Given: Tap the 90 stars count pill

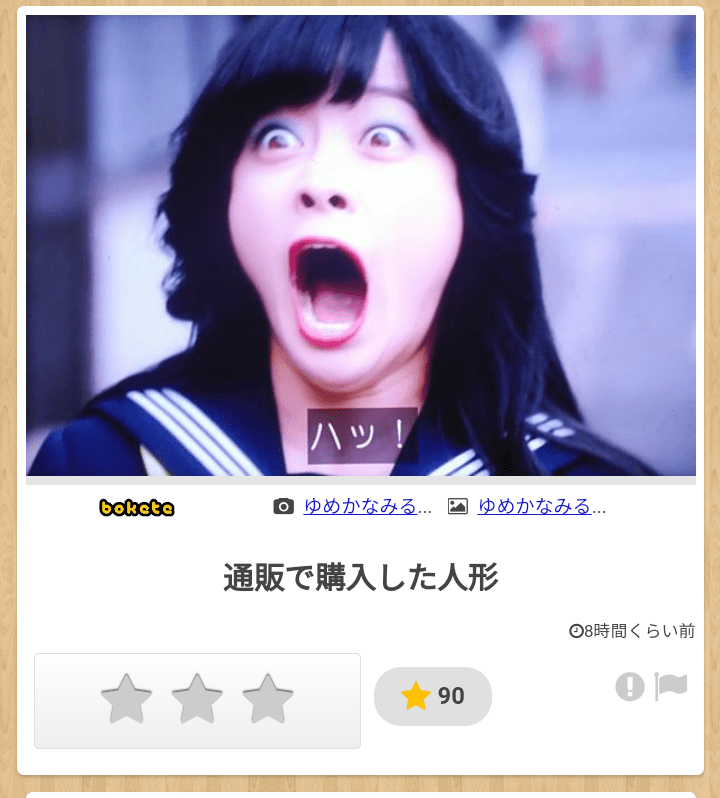Looking at the screenshot, I should click(433, 696).
